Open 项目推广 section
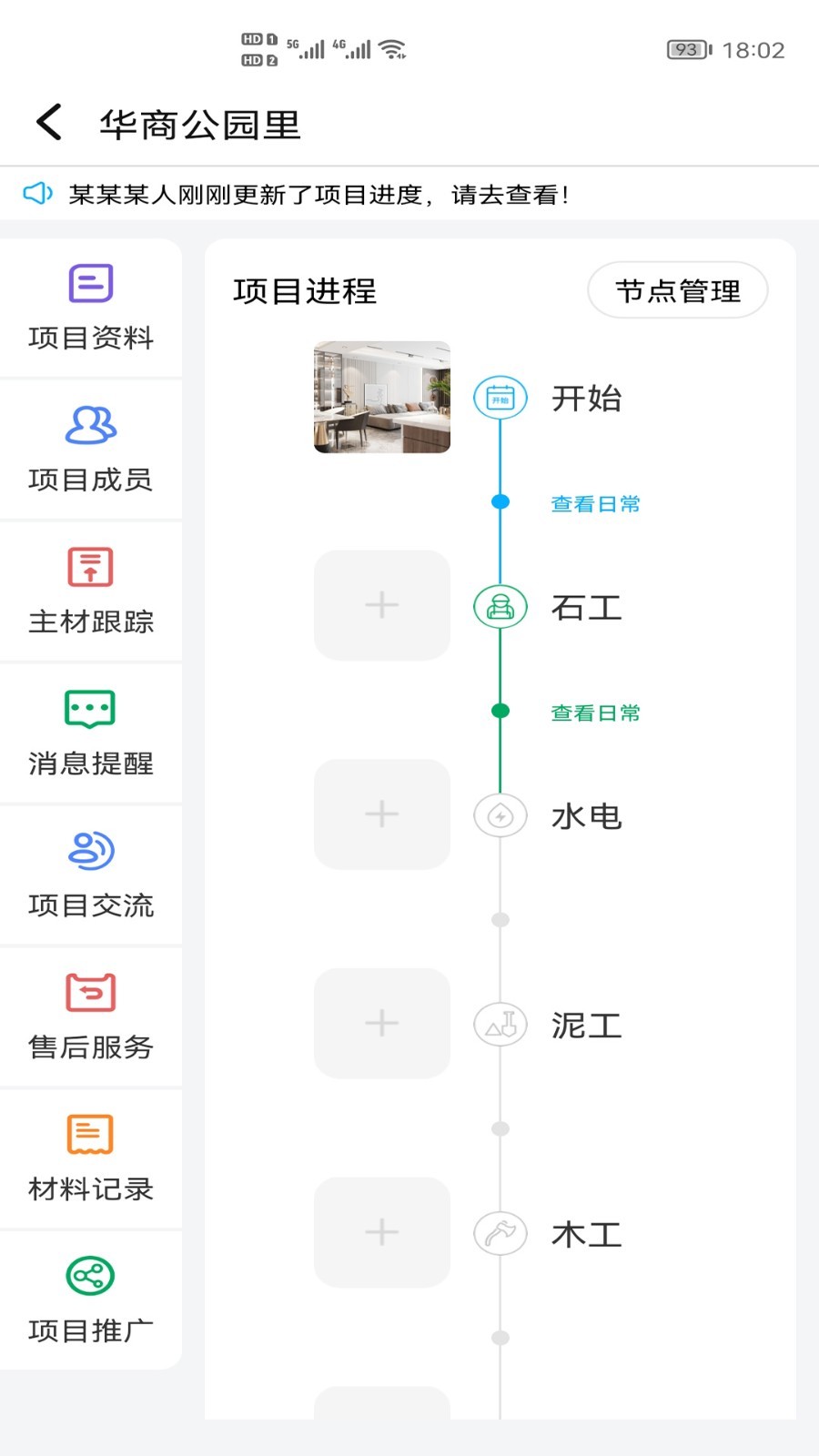Image resolution: width=819 pixels, height=1456 pixels. click(91, 1301)
